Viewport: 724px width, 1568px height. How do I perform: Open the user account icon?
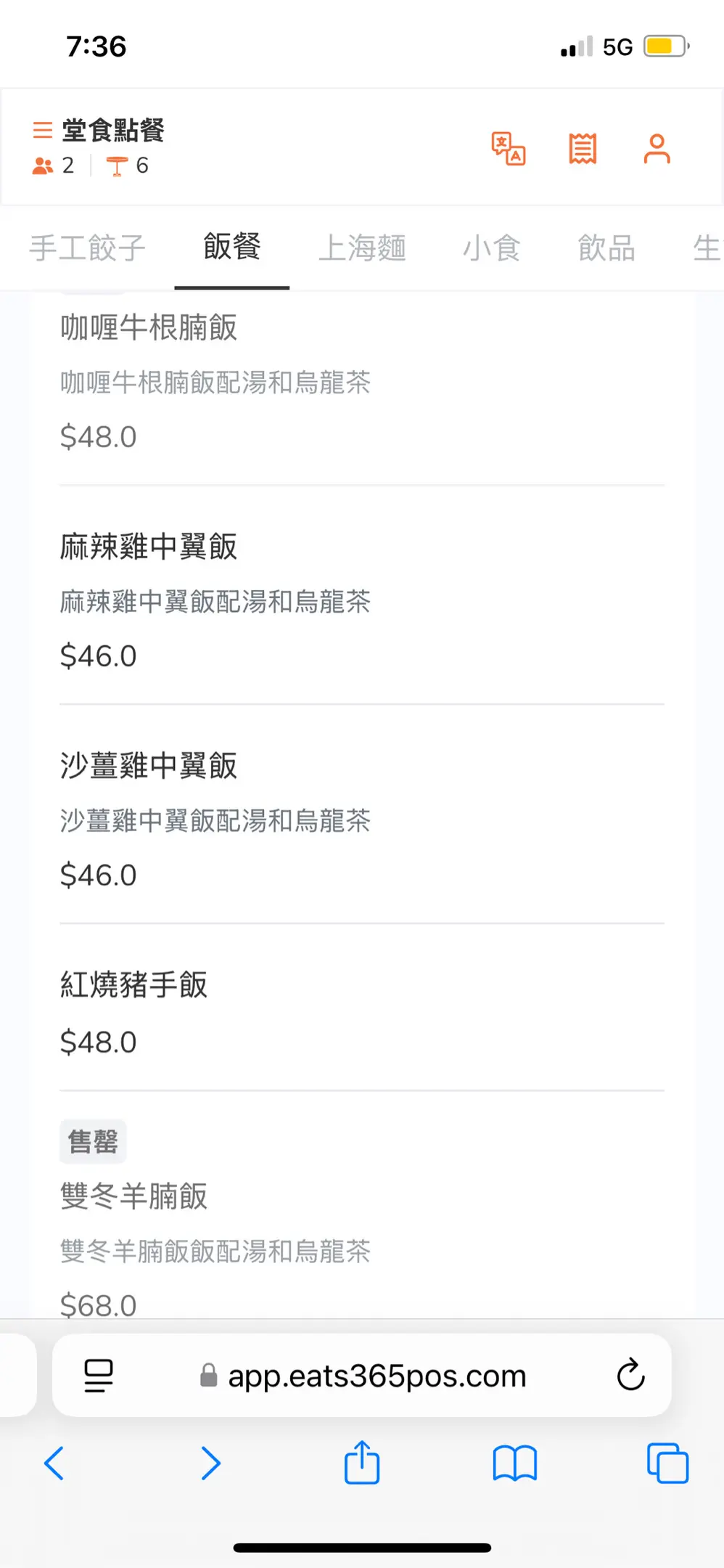point(657,149)
